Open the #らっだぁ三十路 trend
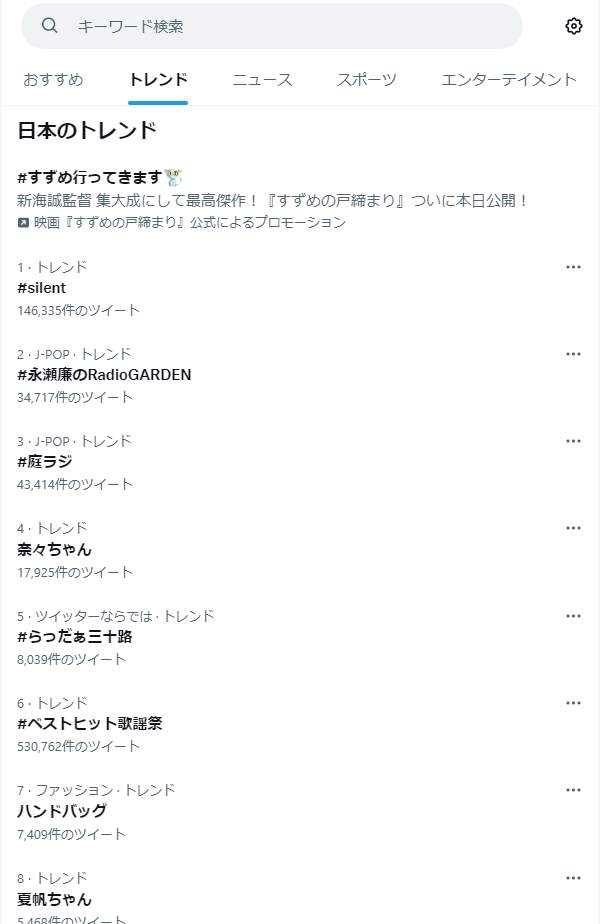 pyautogui.click(x=75, y=636)
